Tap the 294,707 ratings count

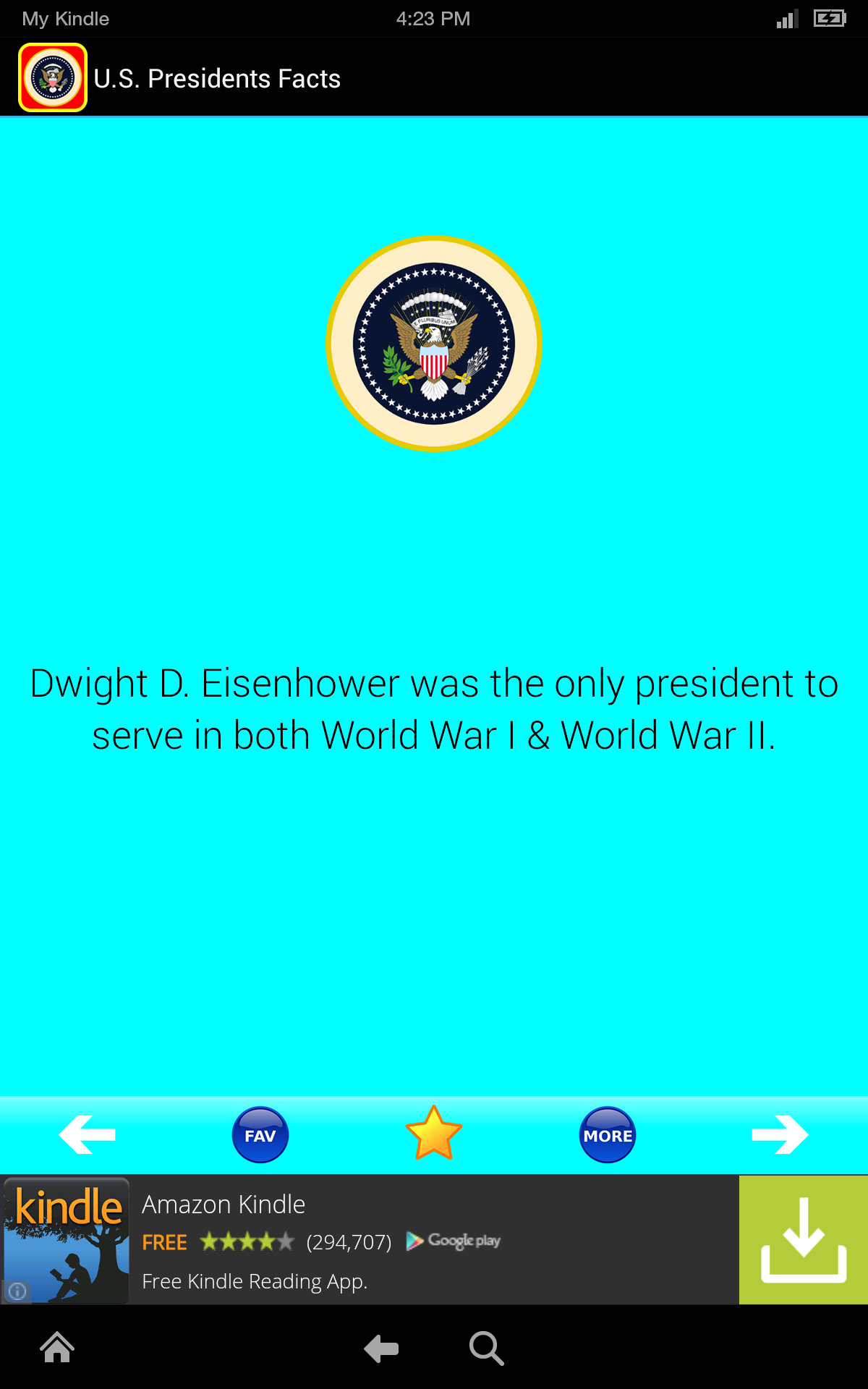[x=349, y=1240]
